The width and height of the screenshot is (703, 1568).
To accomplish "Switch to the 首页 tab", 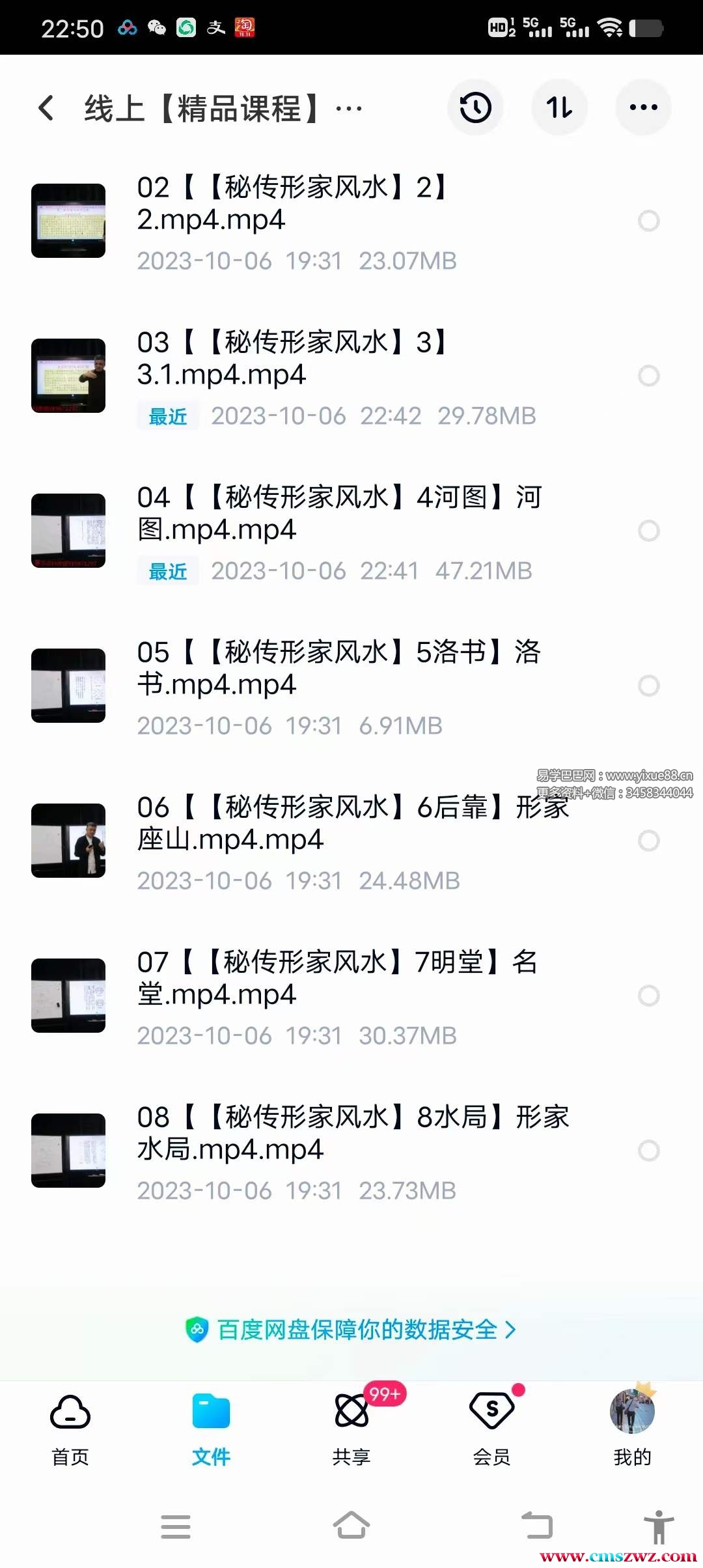I will (70, 1430).
